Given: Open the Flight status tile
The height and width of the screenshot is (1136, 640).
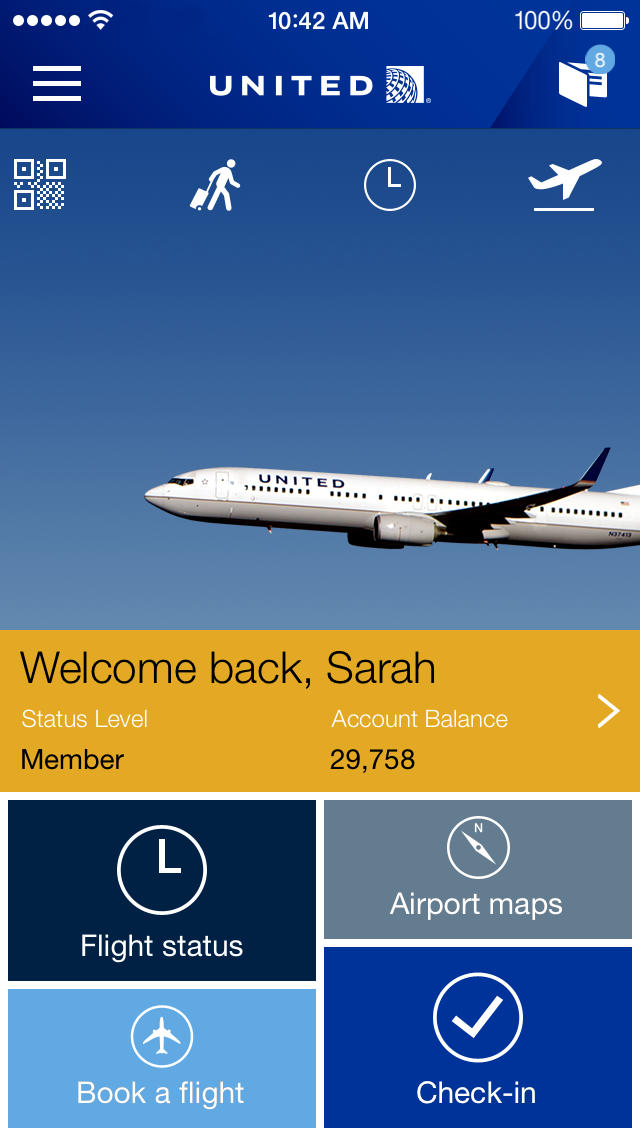Looking at the screenshot, I should click(162, 891).
